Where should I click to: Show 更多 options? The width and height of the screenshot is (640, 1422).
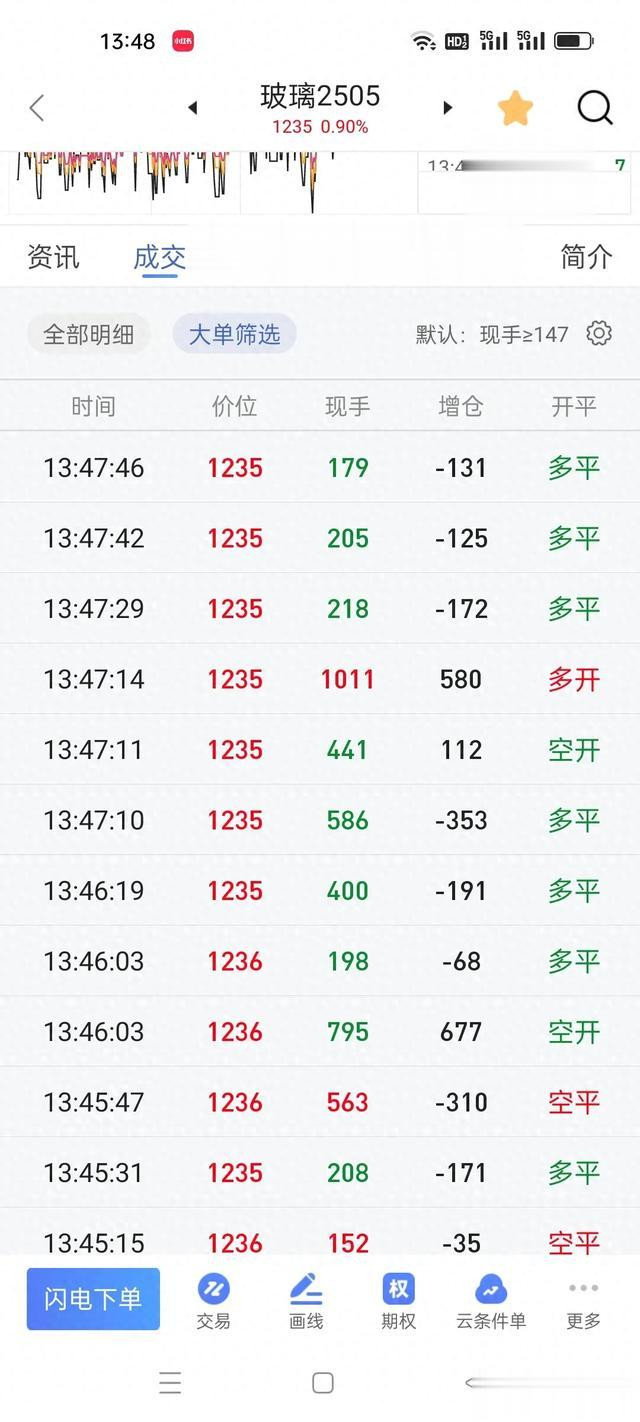click(x=583, y=1301)
